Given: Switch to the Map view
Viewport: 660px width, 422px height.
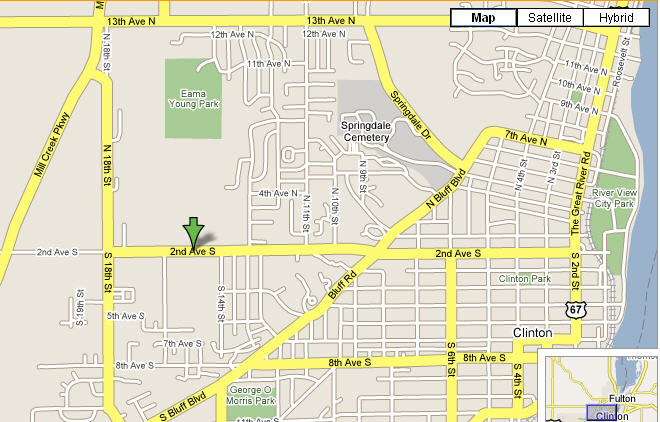Looking at the screenshot, I should [x=483, y=17].
